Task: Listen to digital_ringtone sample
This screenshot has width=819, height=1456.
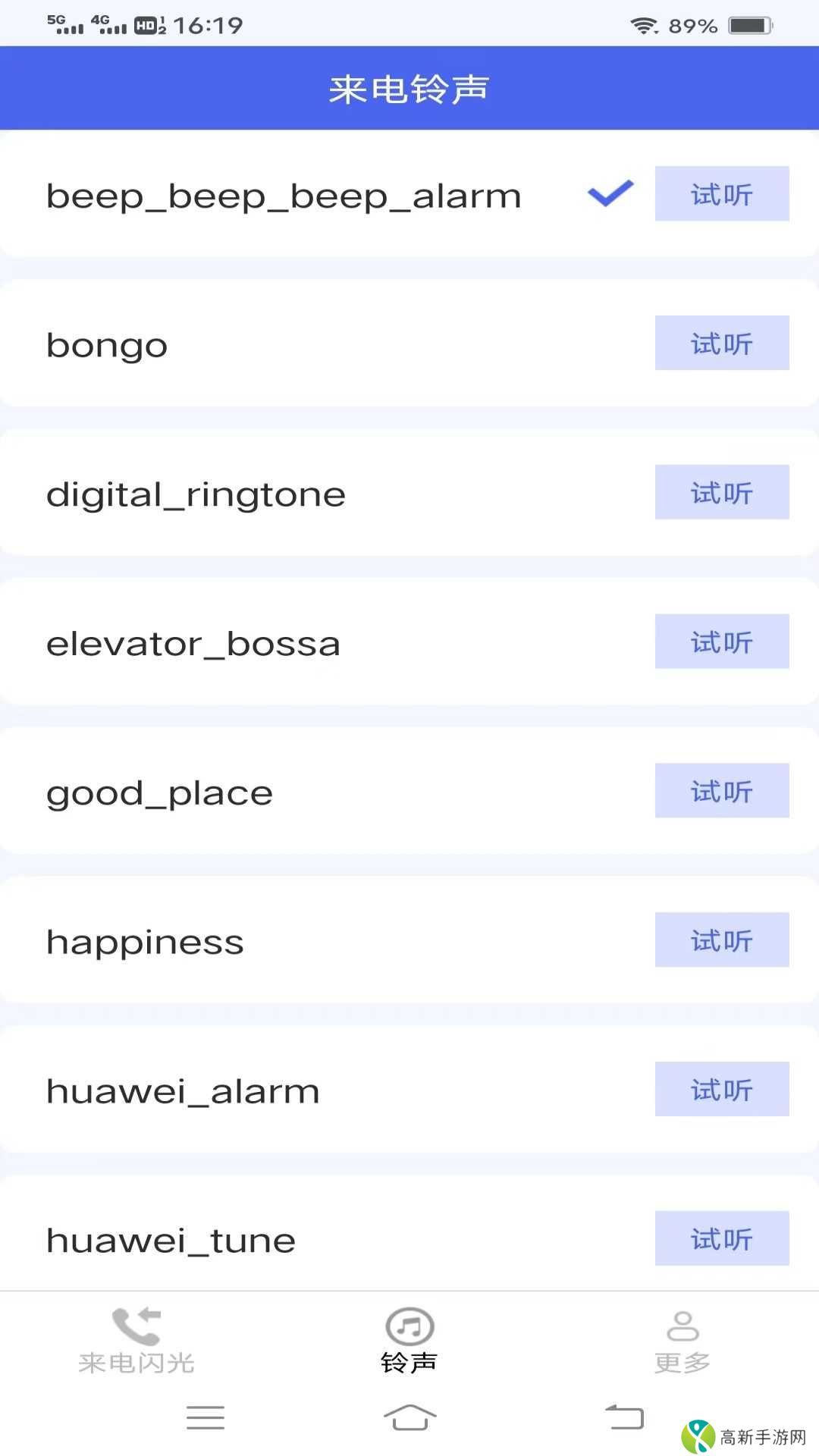Action: click(721, 493)
